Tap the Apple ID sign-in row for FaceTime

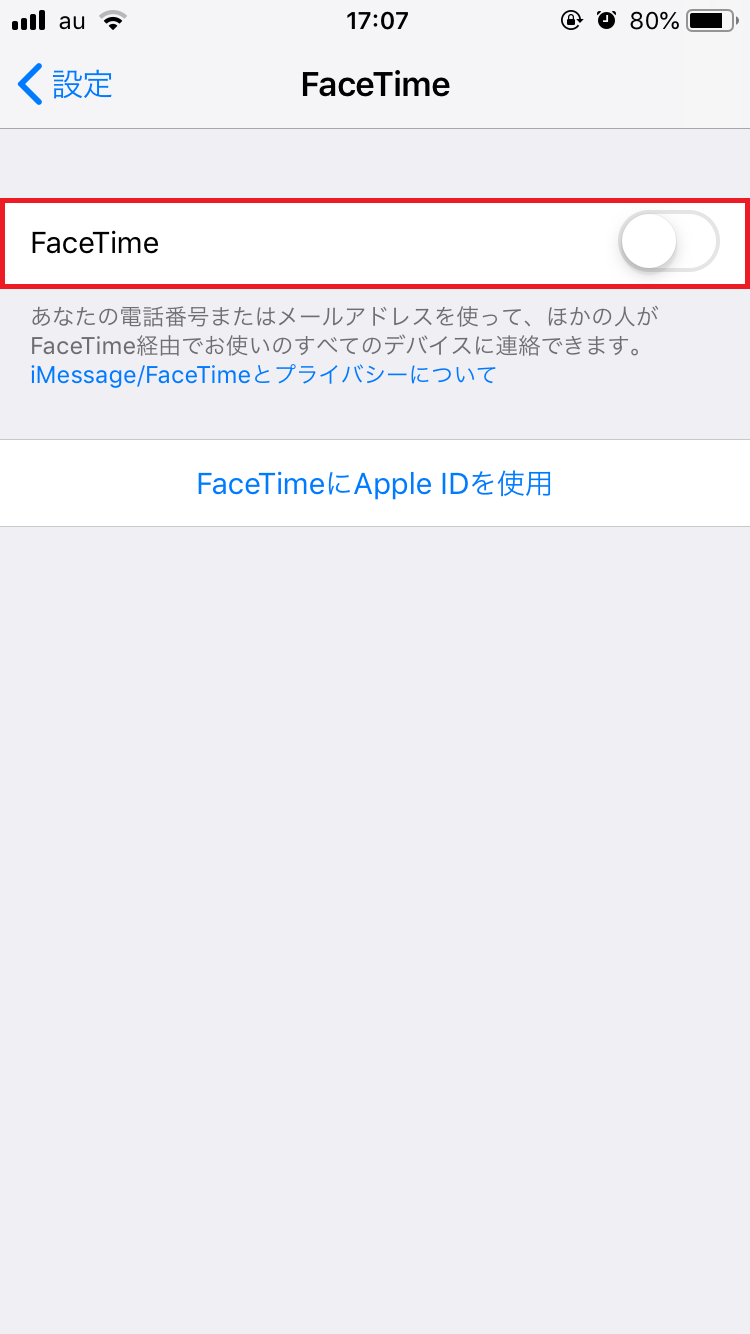click(x=374, y=483)
